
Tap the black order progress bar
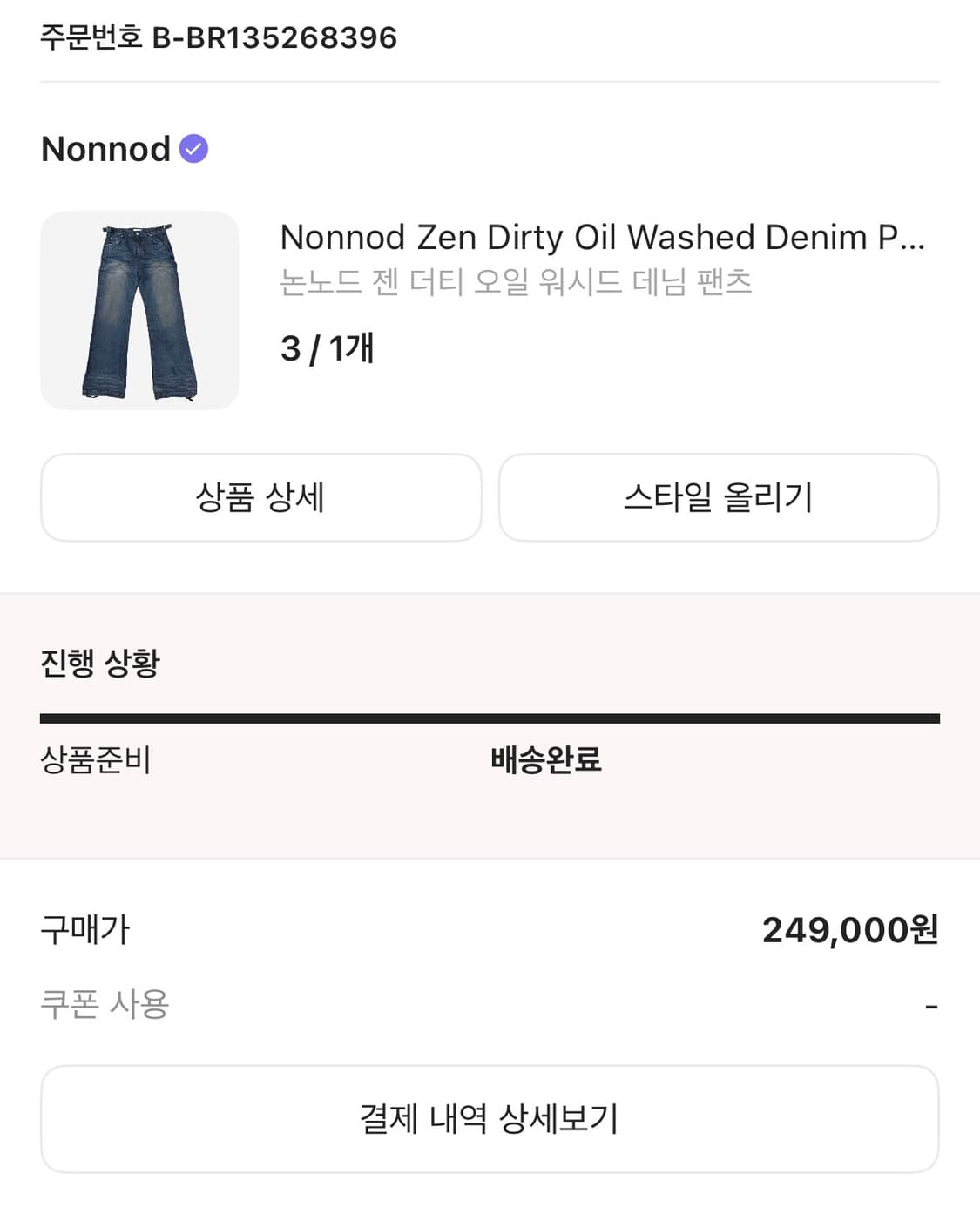(490, 718)
